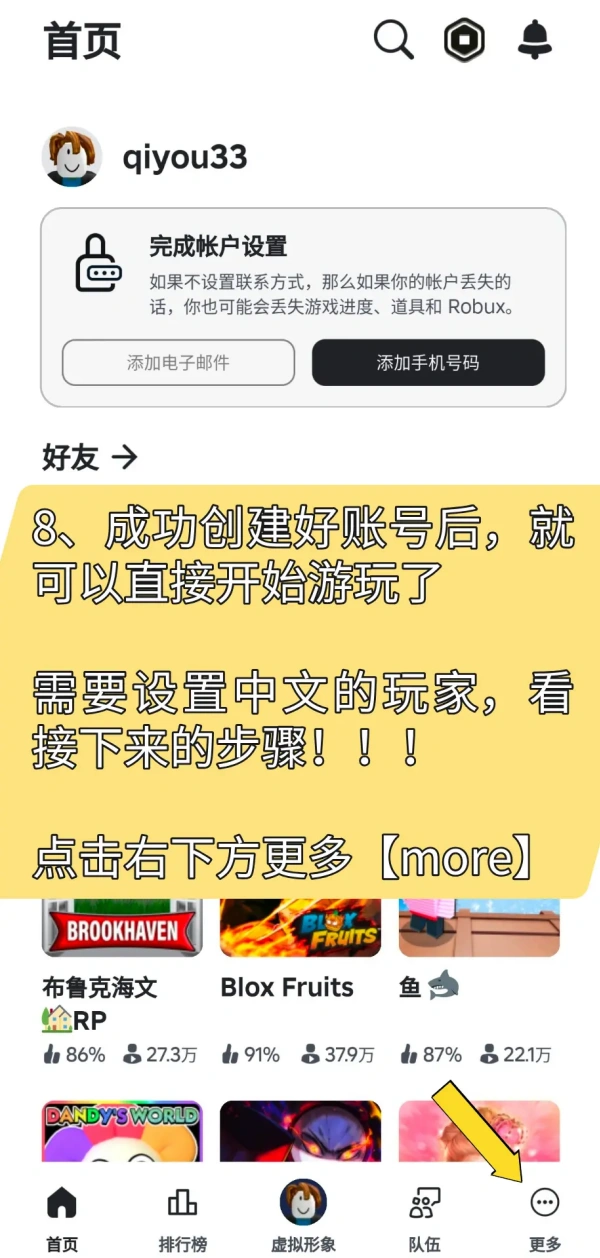The image size is (600, 1258).
Task: Open the Blox Fruits game card
Action: pyautogui.click(x=300, y=930)
